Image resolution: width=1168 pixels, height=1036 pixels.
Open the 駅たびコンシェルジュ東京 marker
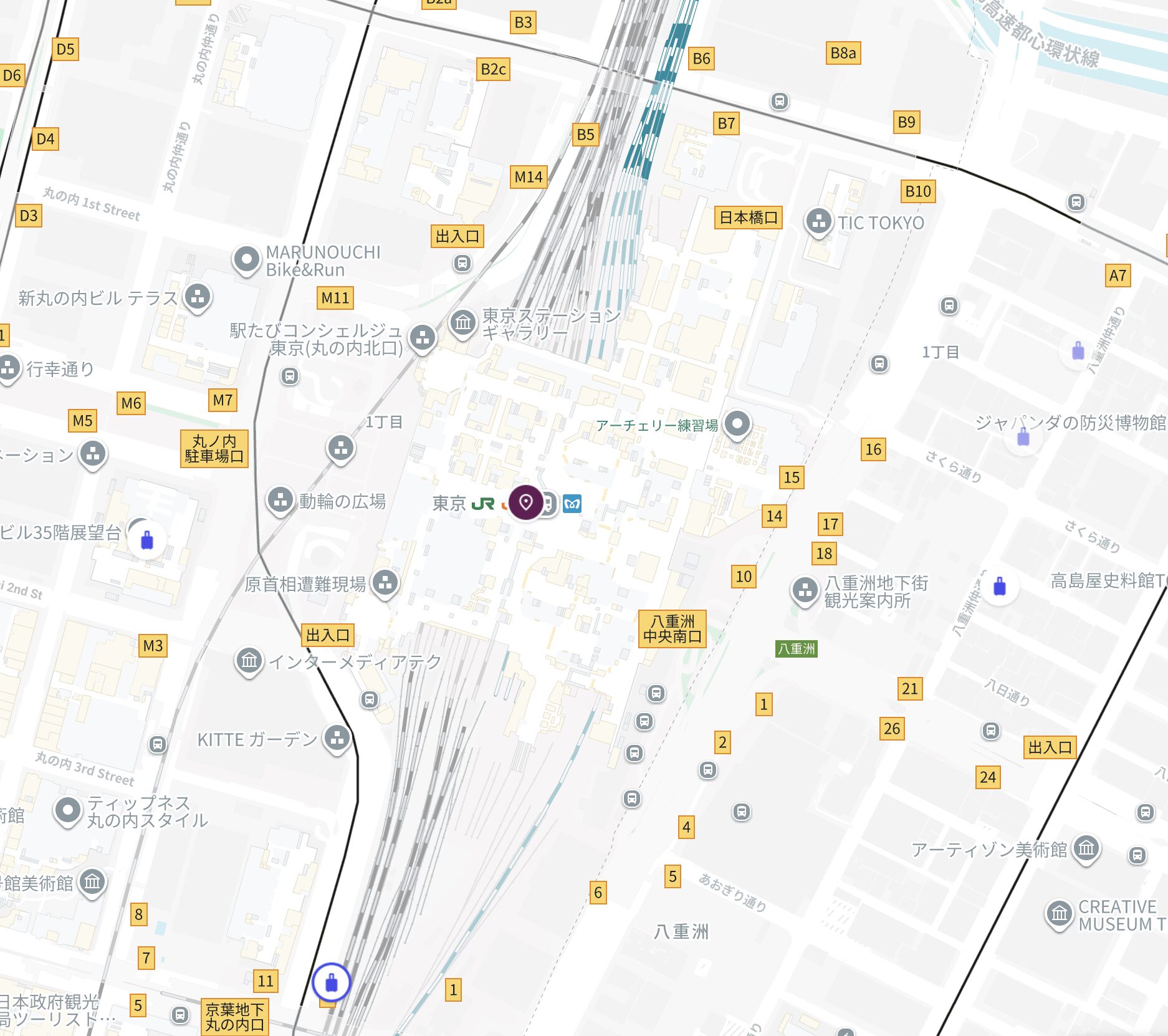pos(423,338)
